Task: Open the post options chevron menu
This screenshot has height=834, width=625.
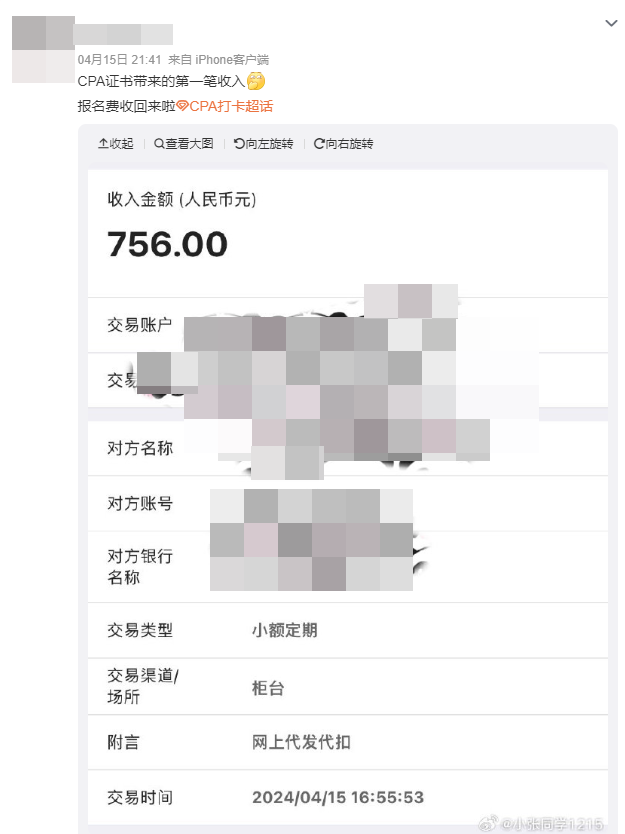Action: coord(612,22)
